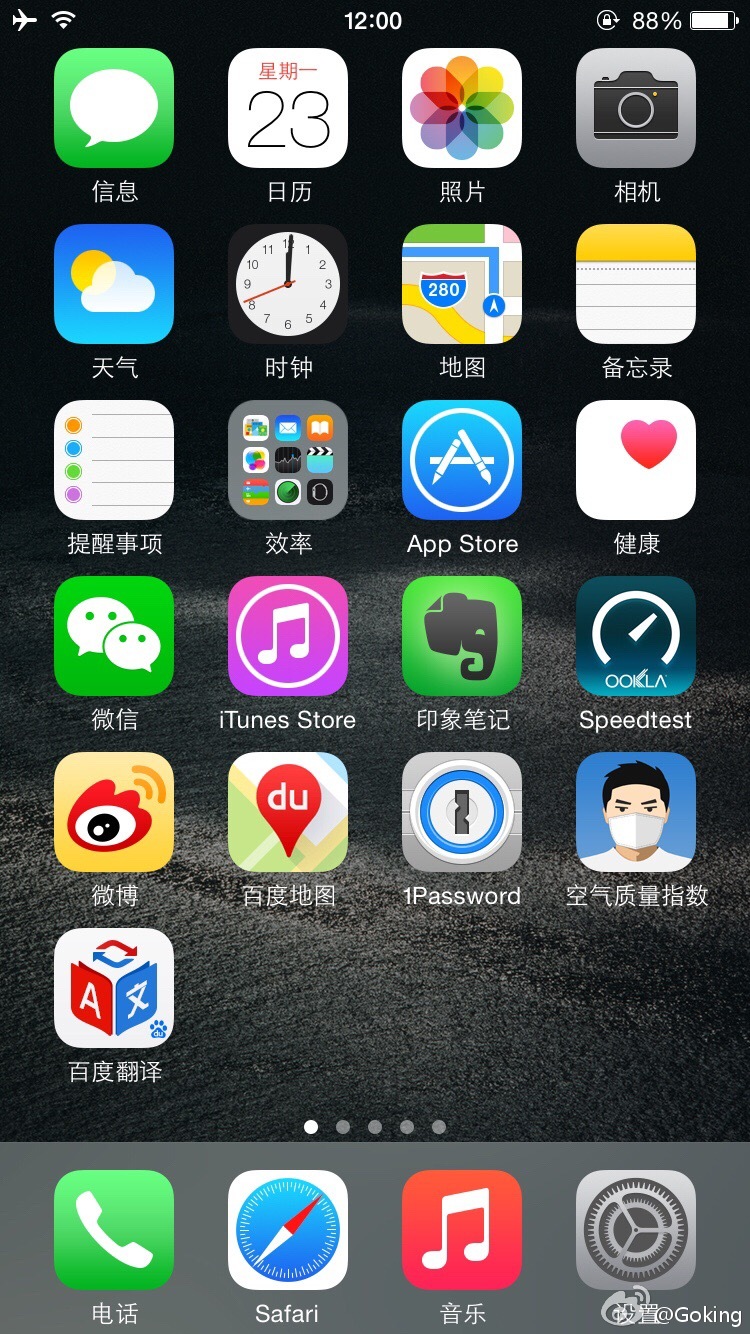Screen dimensions: 750x1334
Task: Open 微信 WeChat
Action: pos(114,636)
